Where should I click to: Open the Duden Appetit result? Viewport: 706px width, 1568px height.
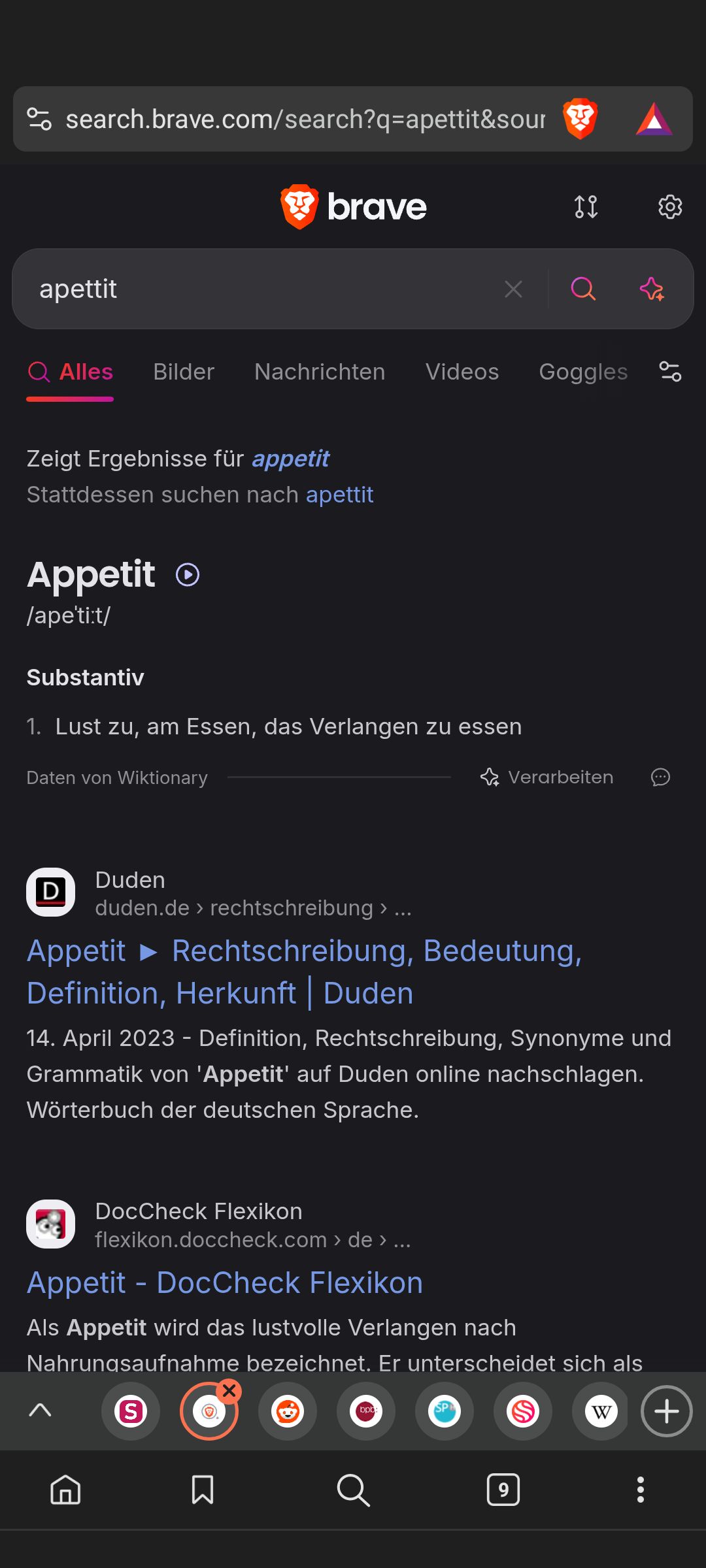[304, 972]
